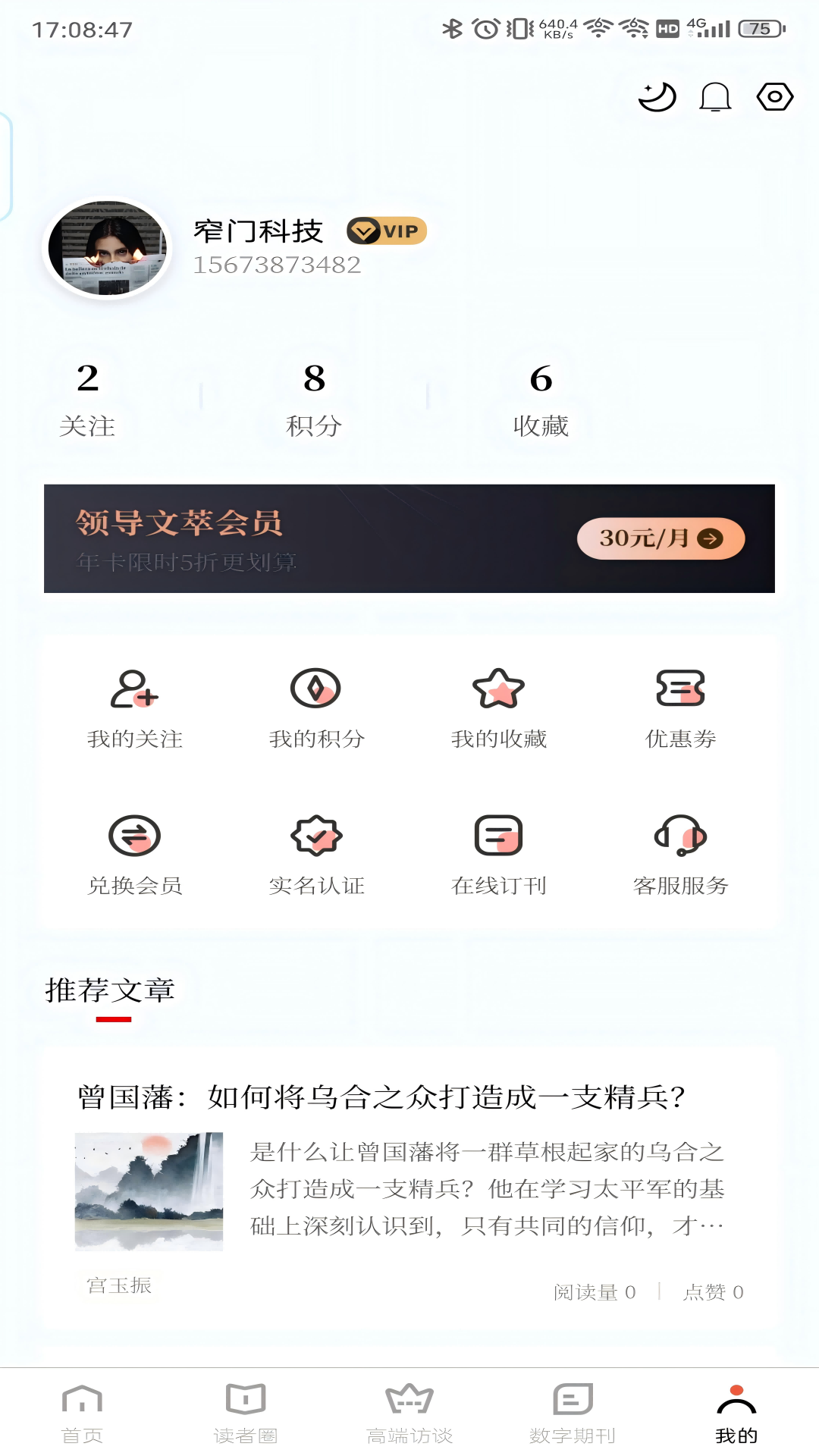The width and height of the screenshot is (819, 1456).
Task: Open 我的关注
Action: [135, 708]
